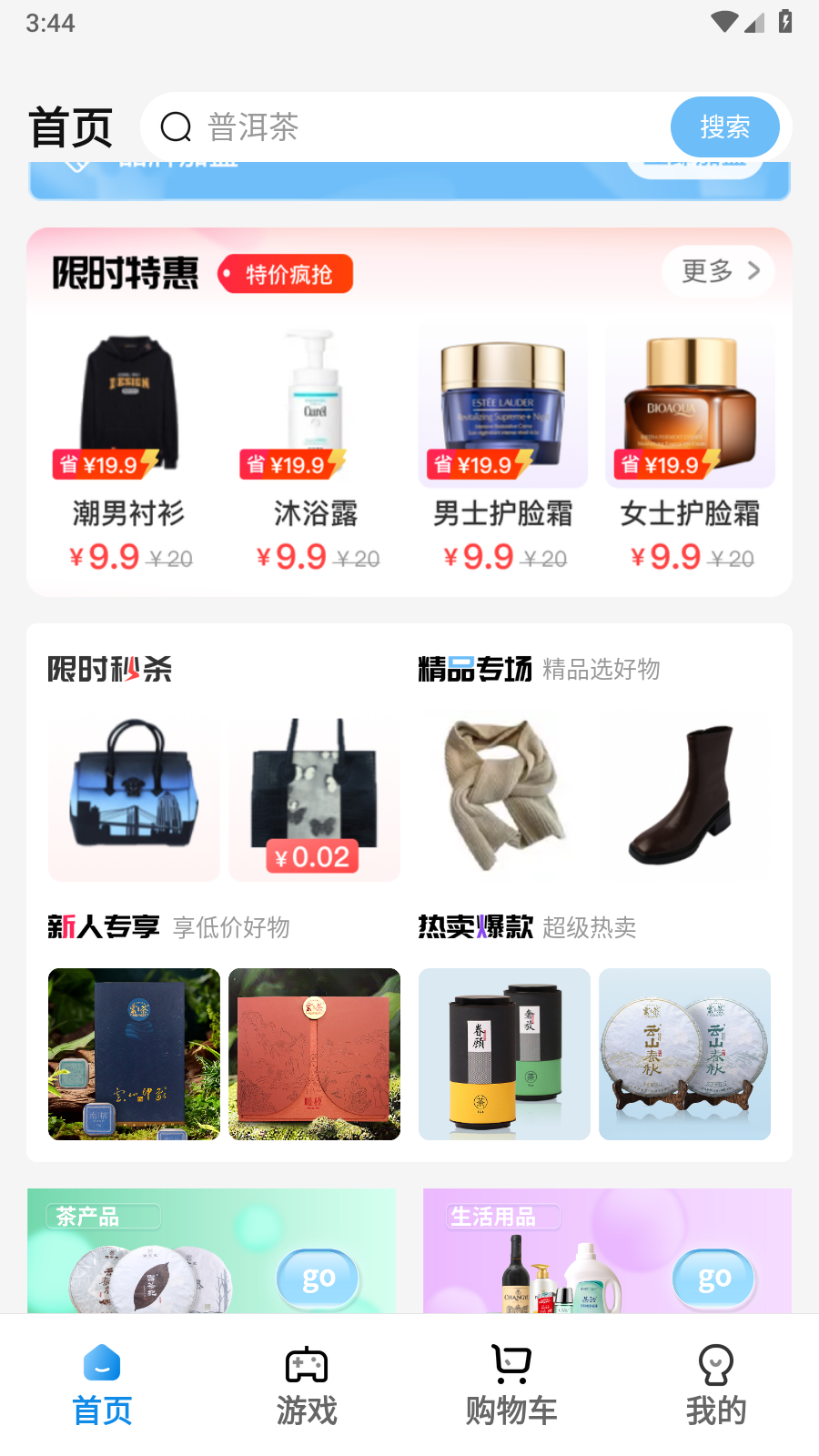Viewport: 819px width, 1456px height.
Task: View the blue skyline handbag in 限时秒杀
Action: pos(134,798)
